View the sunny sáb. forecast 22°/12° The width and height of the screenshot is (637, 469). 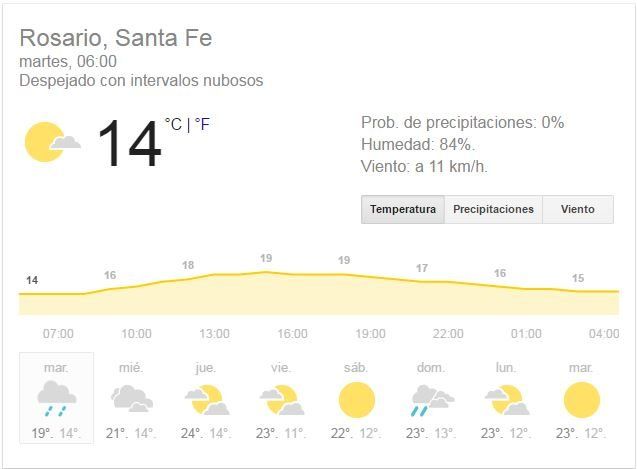(356, 399)
